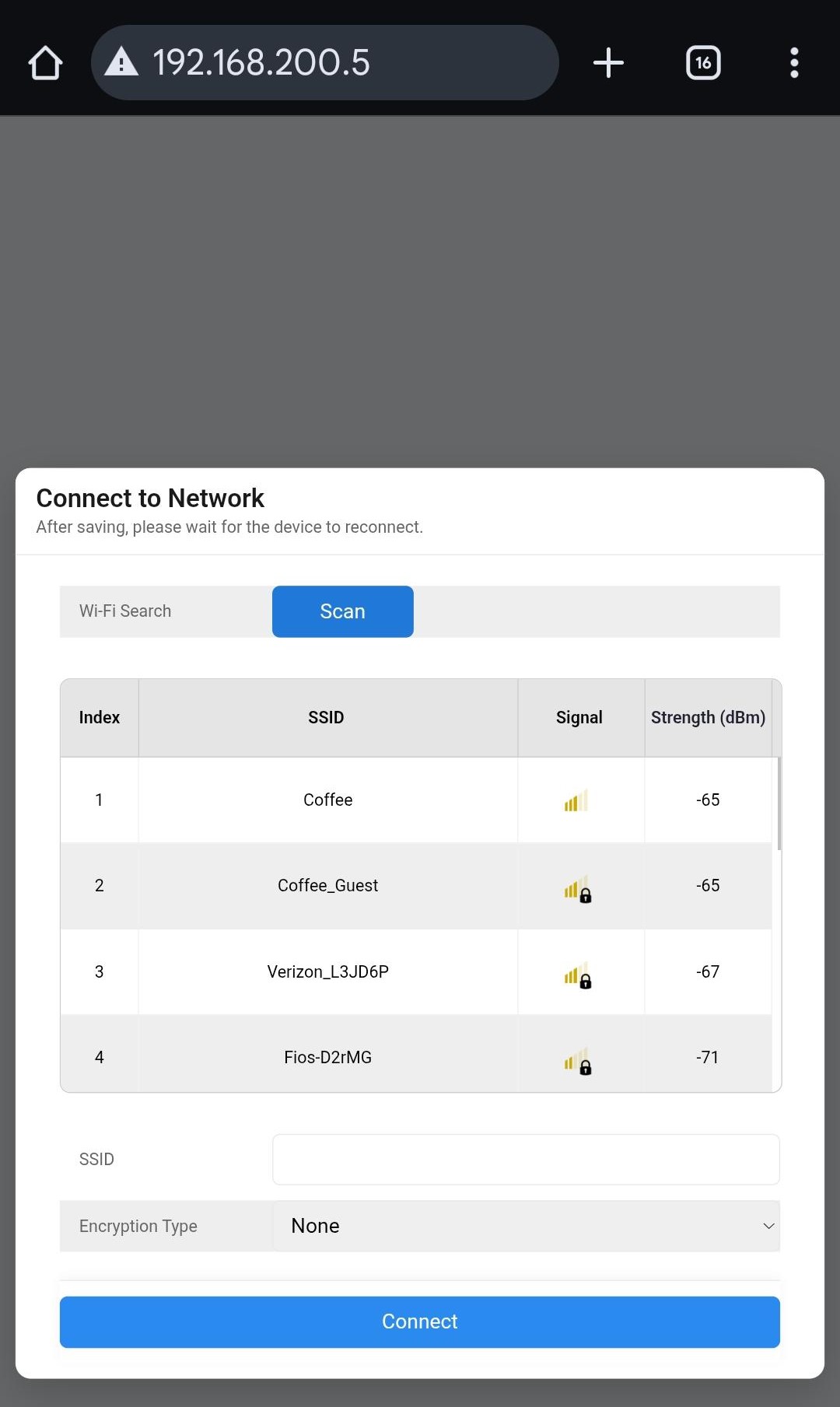840x1407 pixels.
Task: Select the Coffee_Guest network row
Action: pyautogui.click(x=327, y=886)
